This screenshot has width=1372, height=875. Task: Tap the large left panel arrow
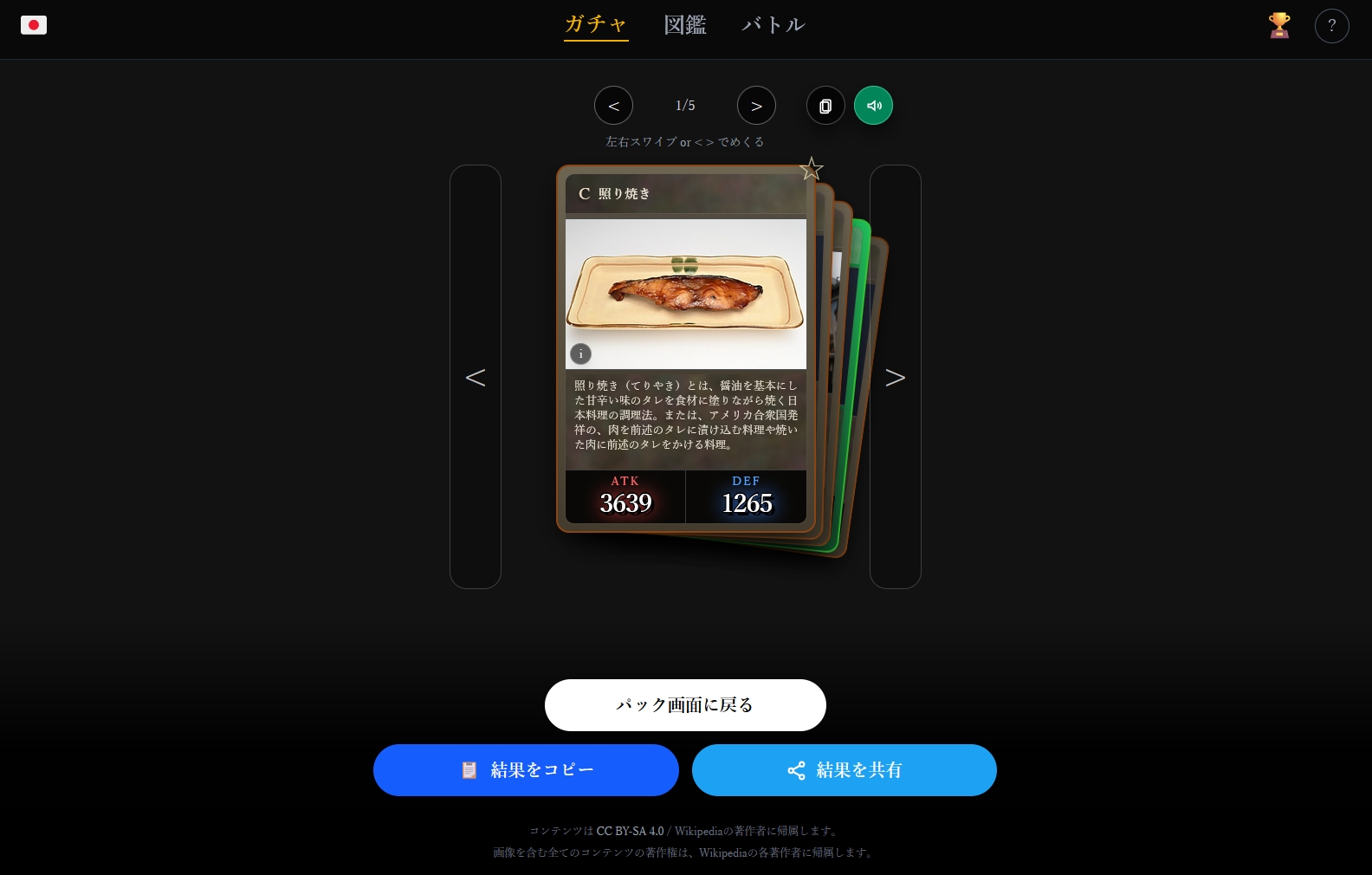click(x=476, y=377)
